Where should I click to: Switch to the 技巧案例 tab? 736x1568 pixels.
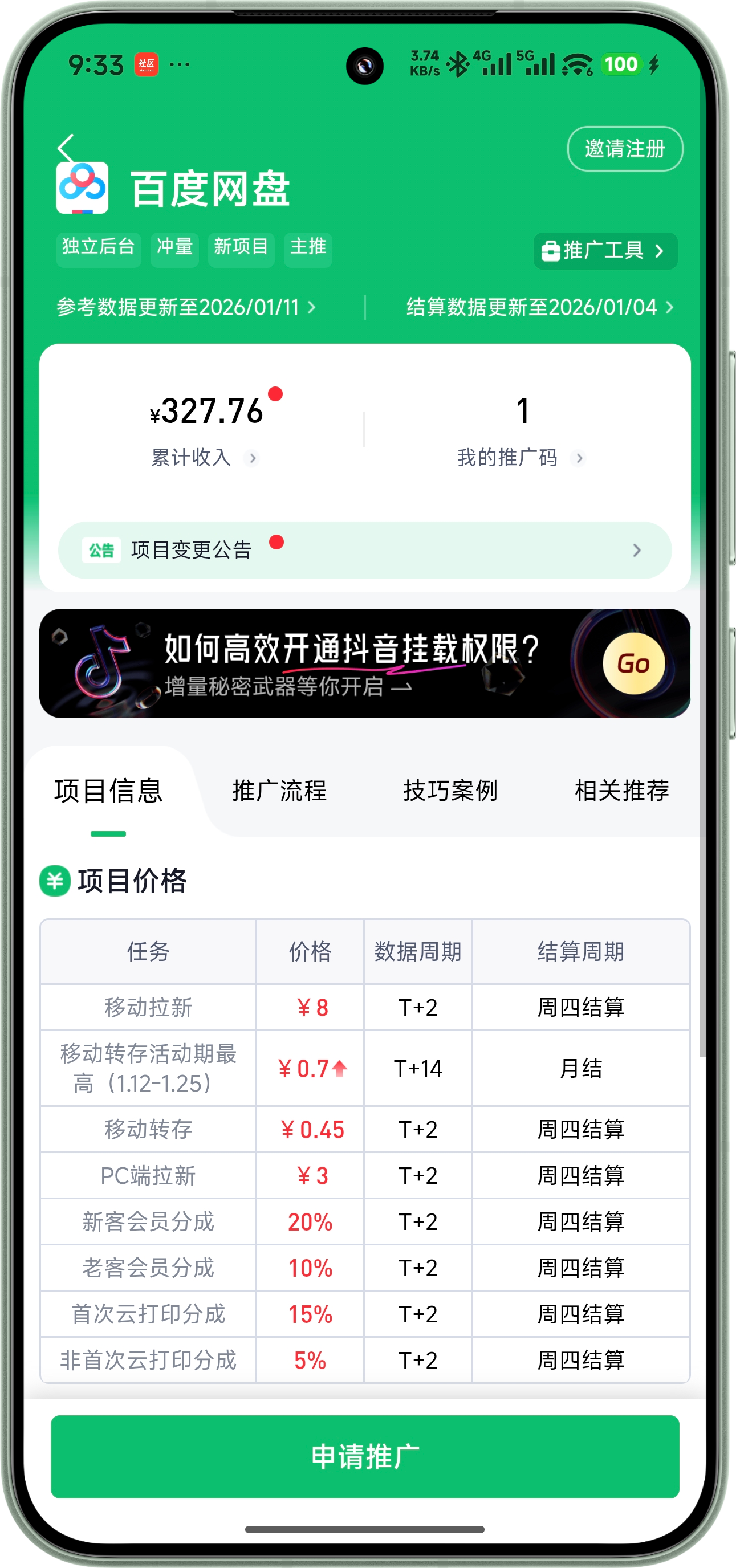pos(450,791)
